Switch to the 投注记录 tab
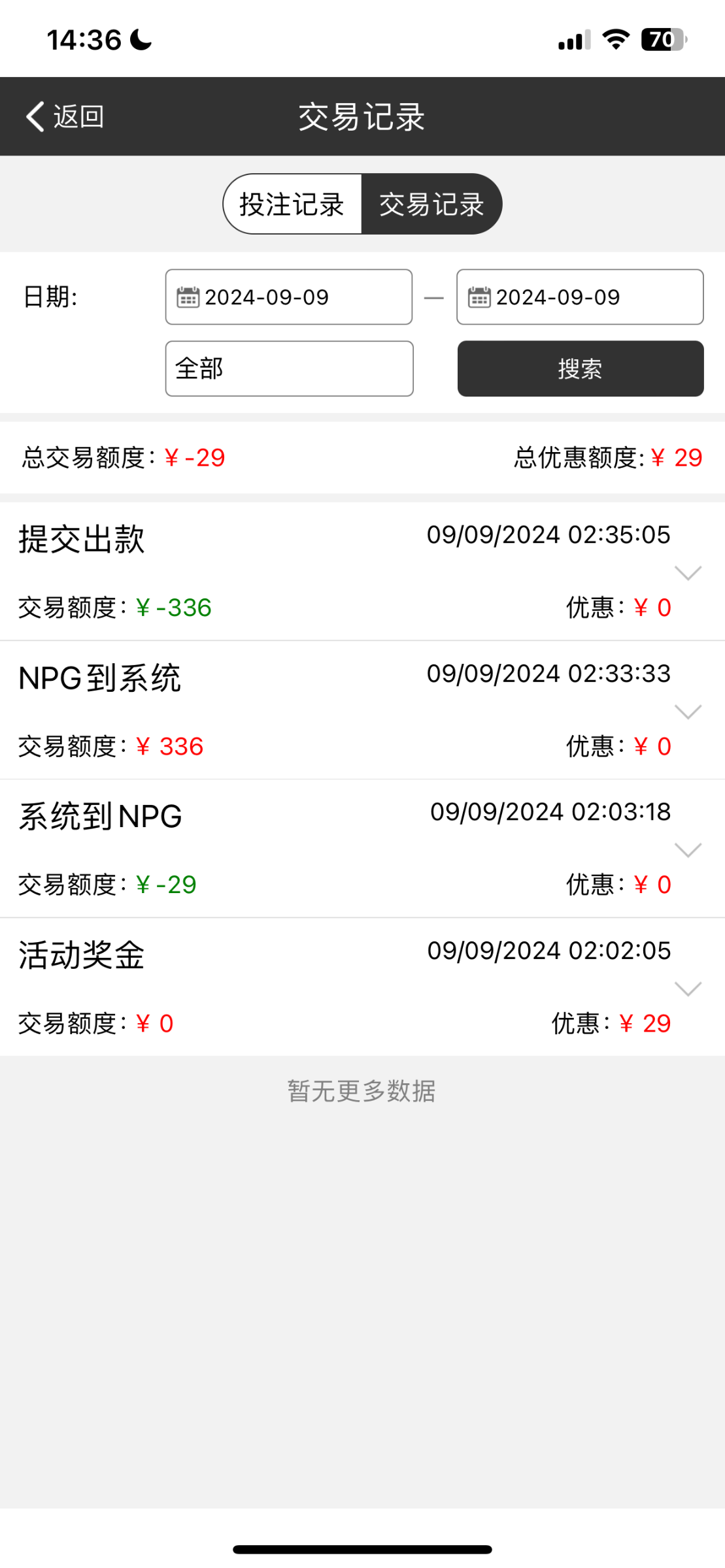725x1568 pixels. [292, 204]
